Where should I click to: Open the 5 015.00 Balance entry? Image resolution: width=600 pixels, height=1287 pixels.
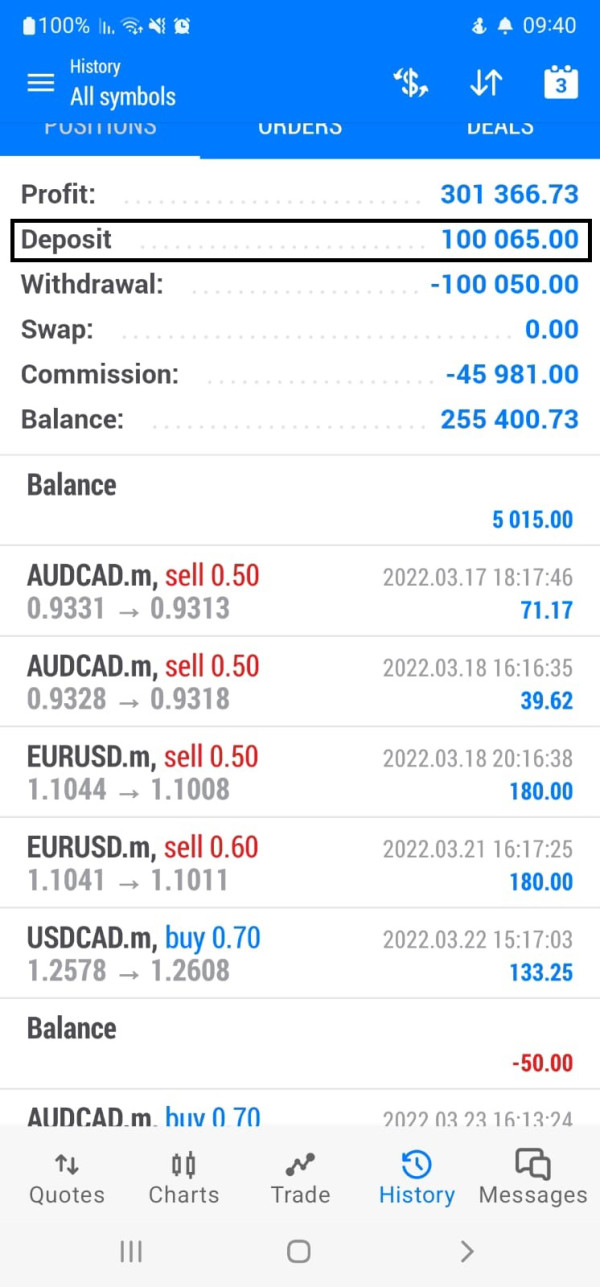click(300, 501)
